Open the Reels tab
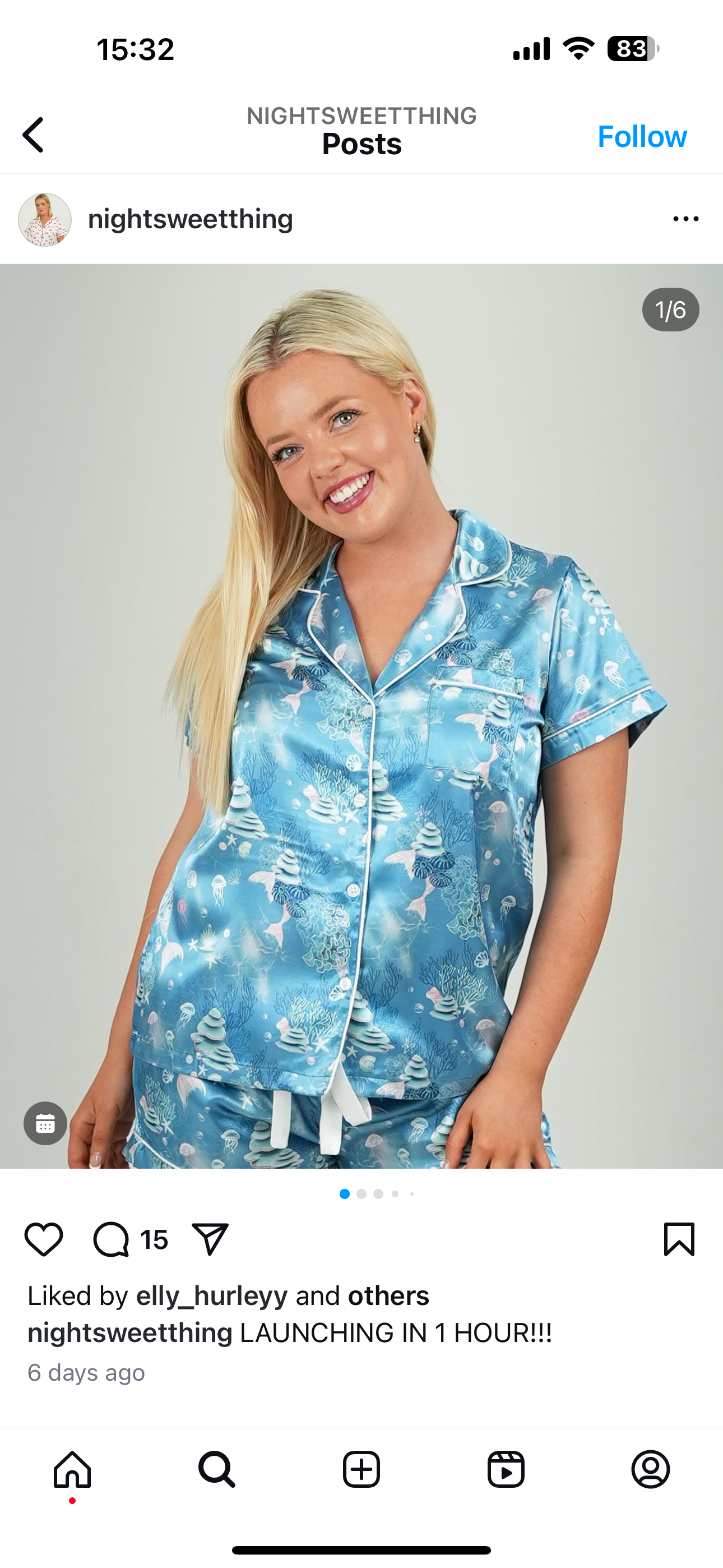The image size is (723, 1568). tap(506, 1469)
